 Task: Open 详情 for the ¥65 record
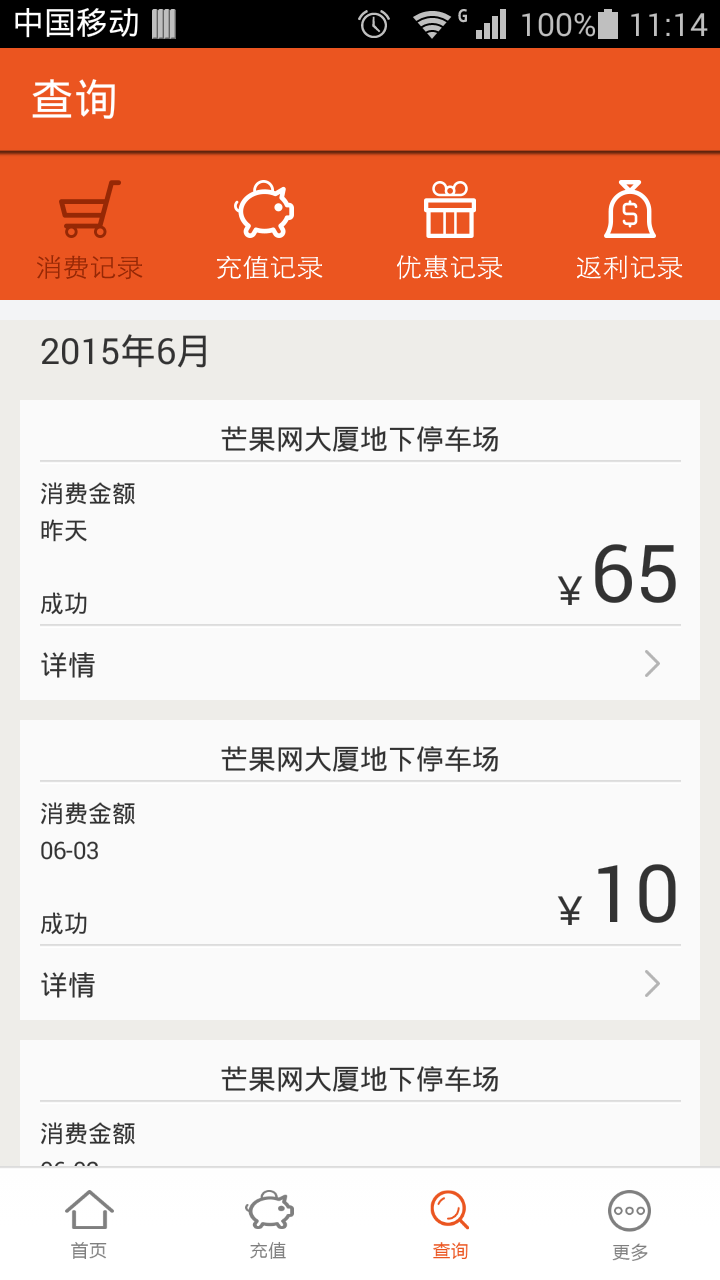pos(360,664)
